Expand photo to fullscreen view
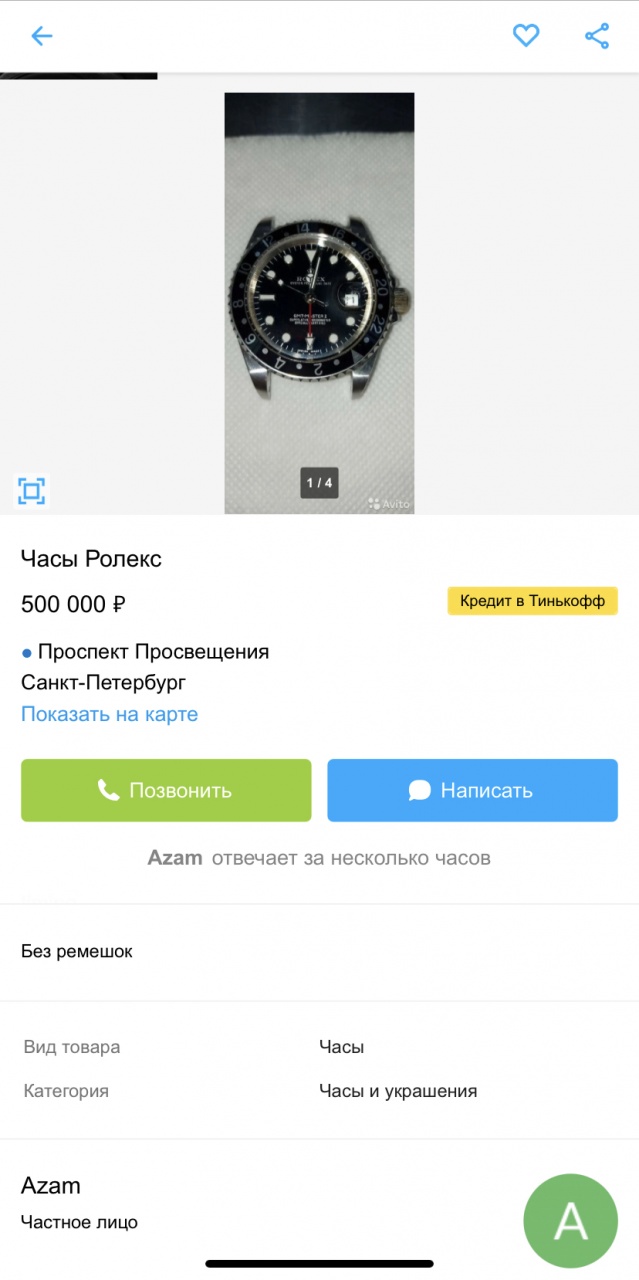The image size is (639, 1280). click(32, 491)
